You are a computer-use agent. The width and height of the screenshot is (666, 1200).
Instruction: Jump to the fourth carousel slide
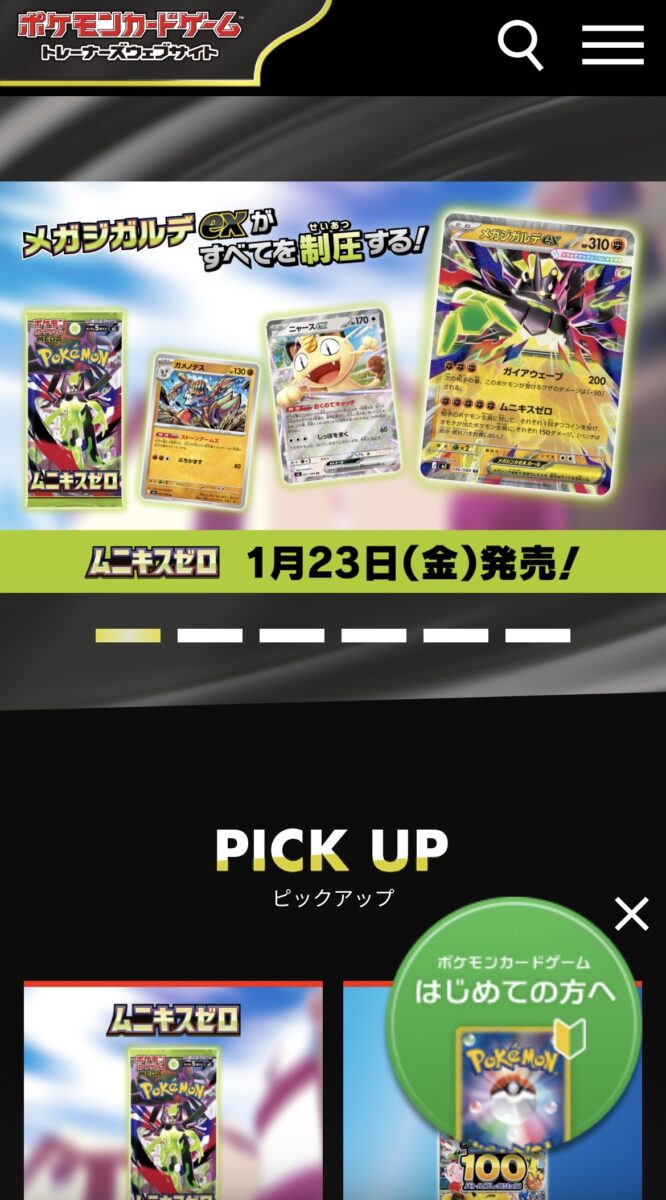click(x=374, y=635)
